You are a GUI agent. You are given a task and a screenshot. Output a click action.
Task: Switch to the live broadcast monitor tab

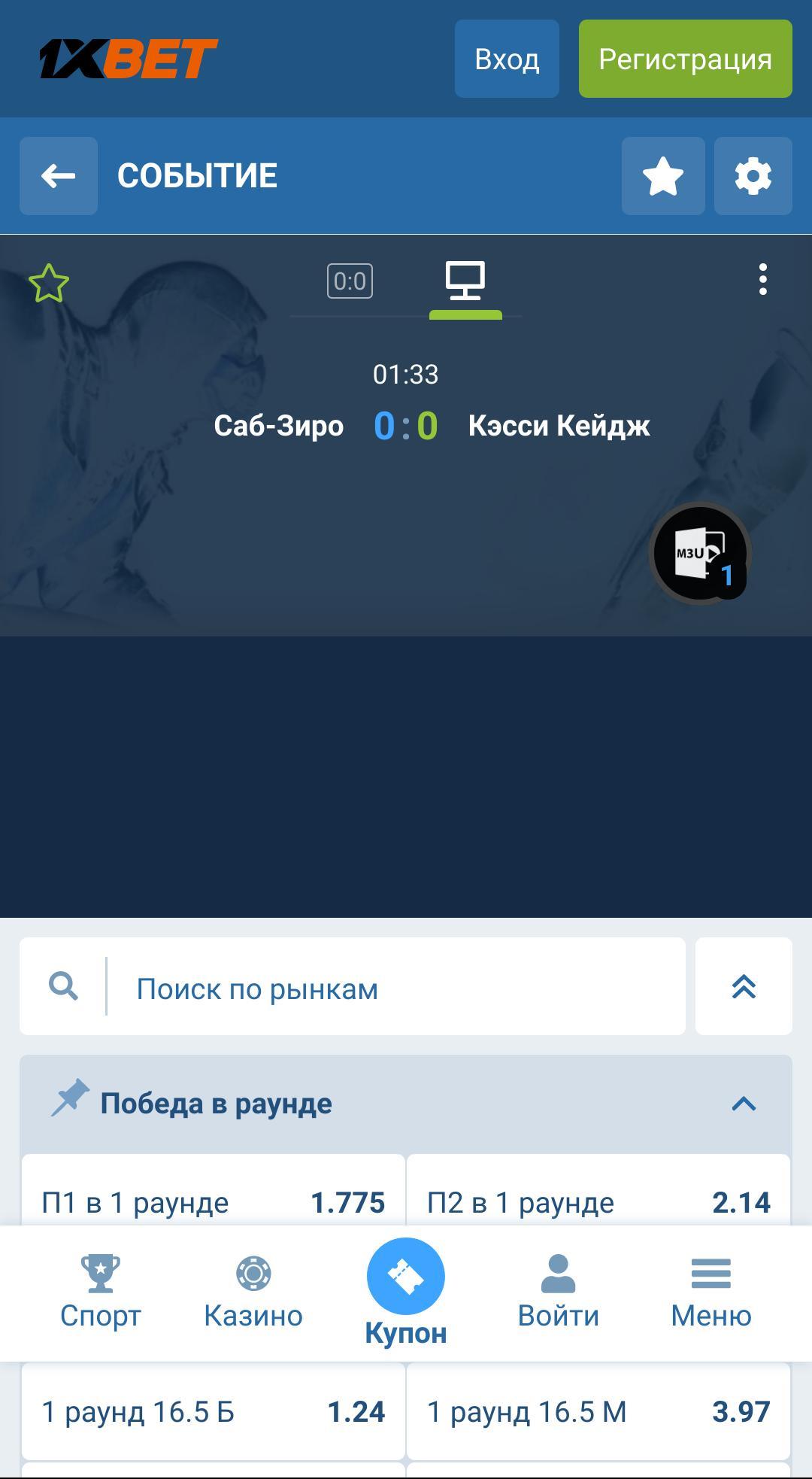click(465, 283)
